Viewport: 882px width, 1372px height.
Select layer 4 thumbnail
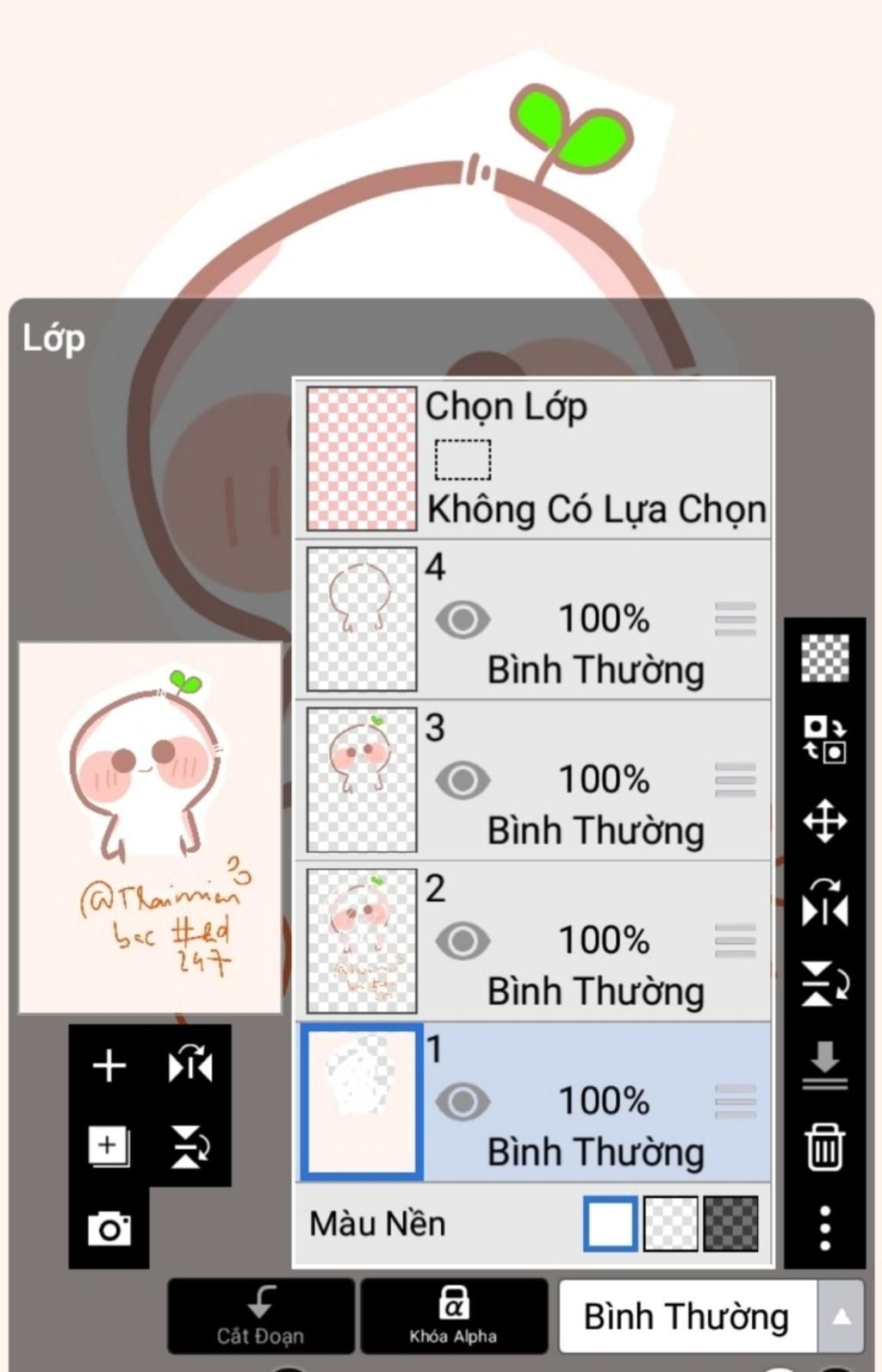click(x=362, y=619)
